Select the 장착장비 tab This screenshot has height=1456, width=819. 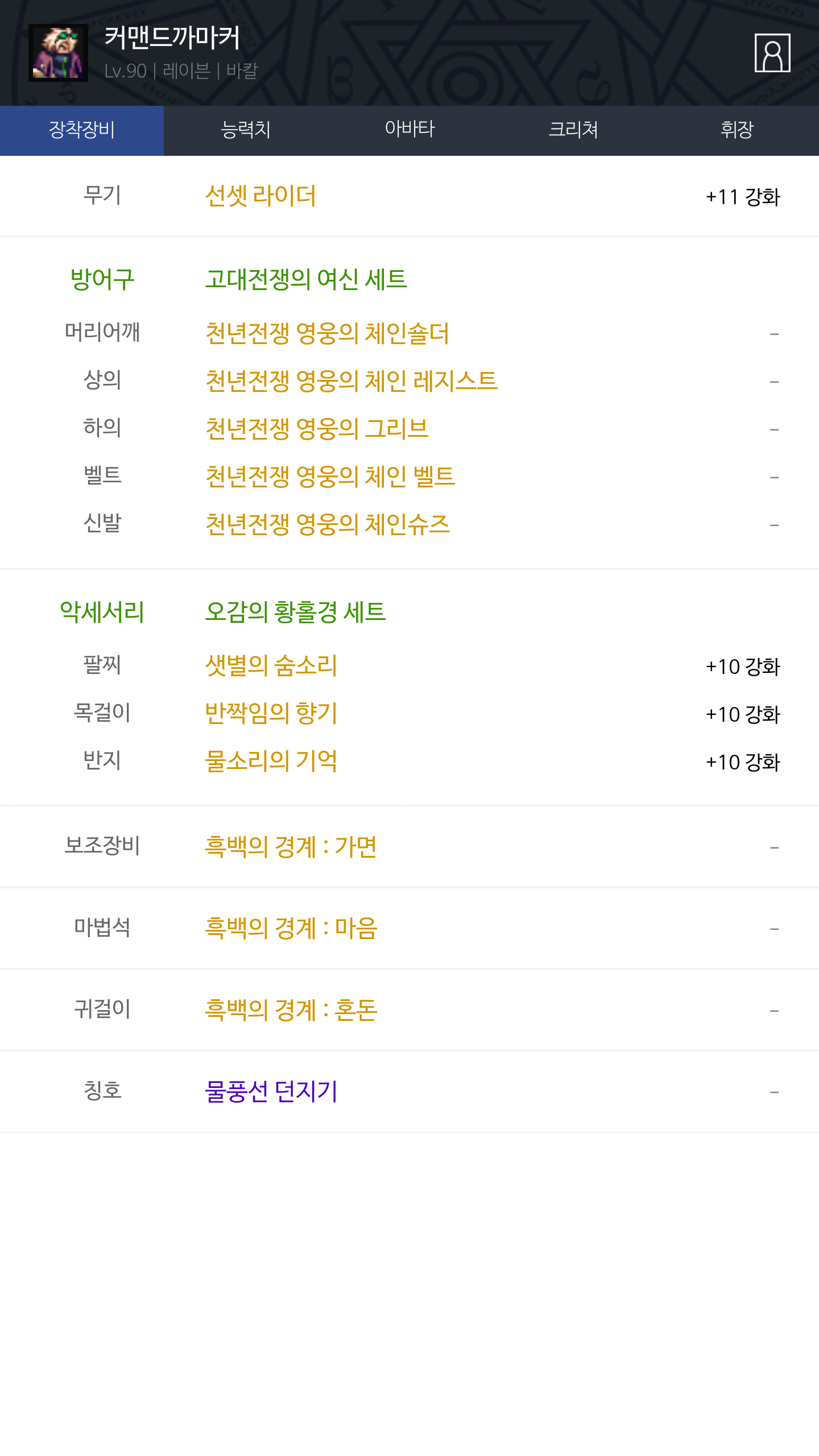82,130
